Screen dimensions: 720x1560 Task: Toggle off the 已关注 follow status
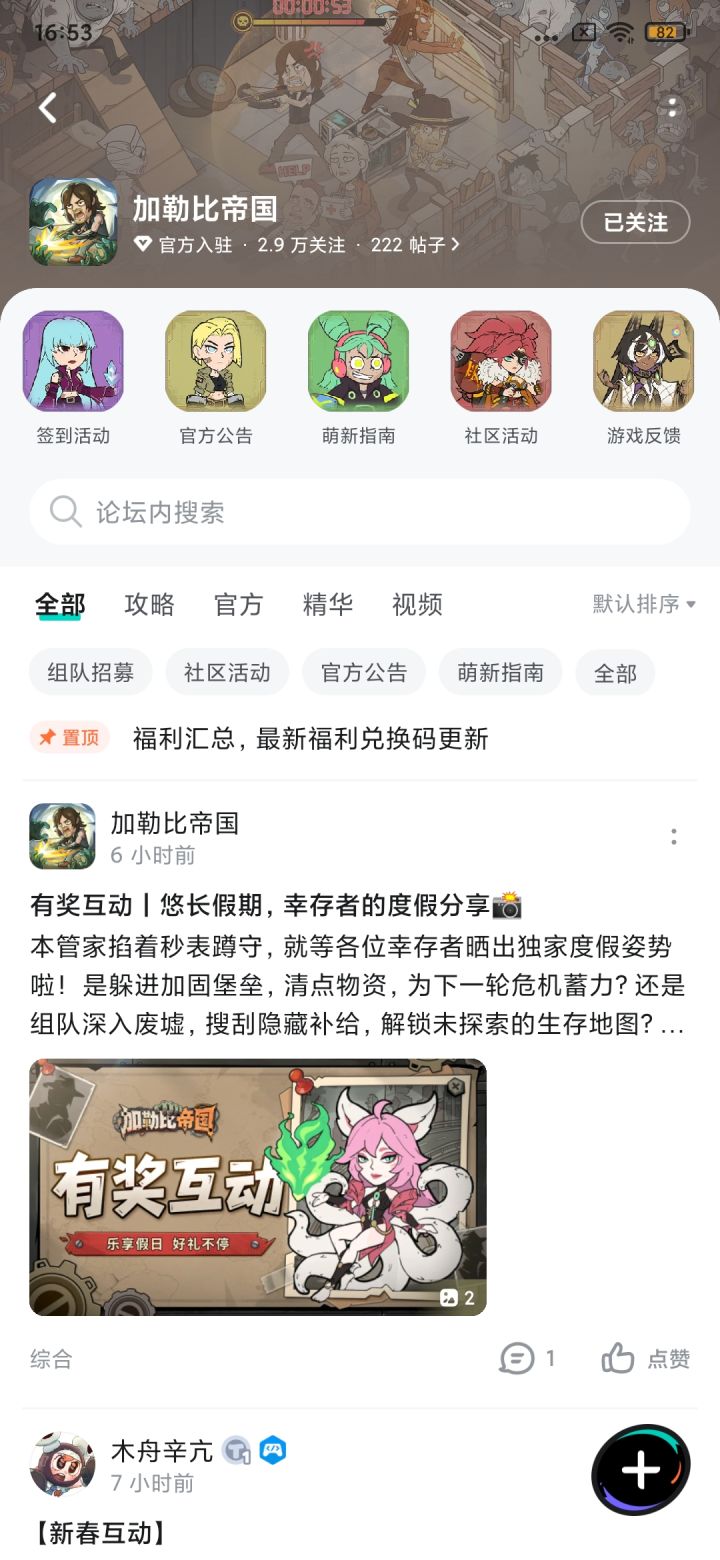pyautogui.click(x=634, y=223)
